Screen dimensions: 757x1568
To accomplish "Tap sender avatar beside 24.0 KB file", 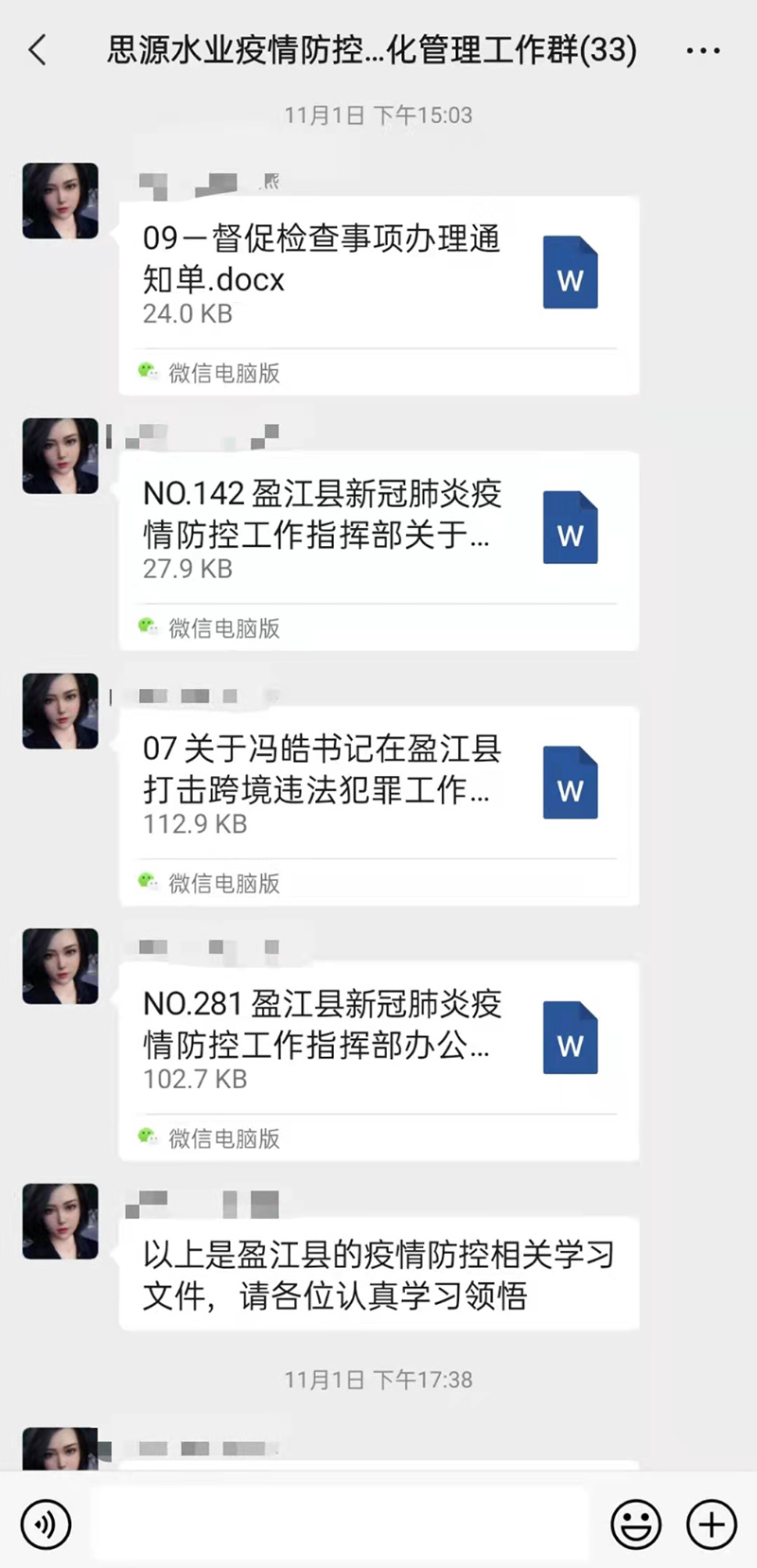I will coord(61,201).
